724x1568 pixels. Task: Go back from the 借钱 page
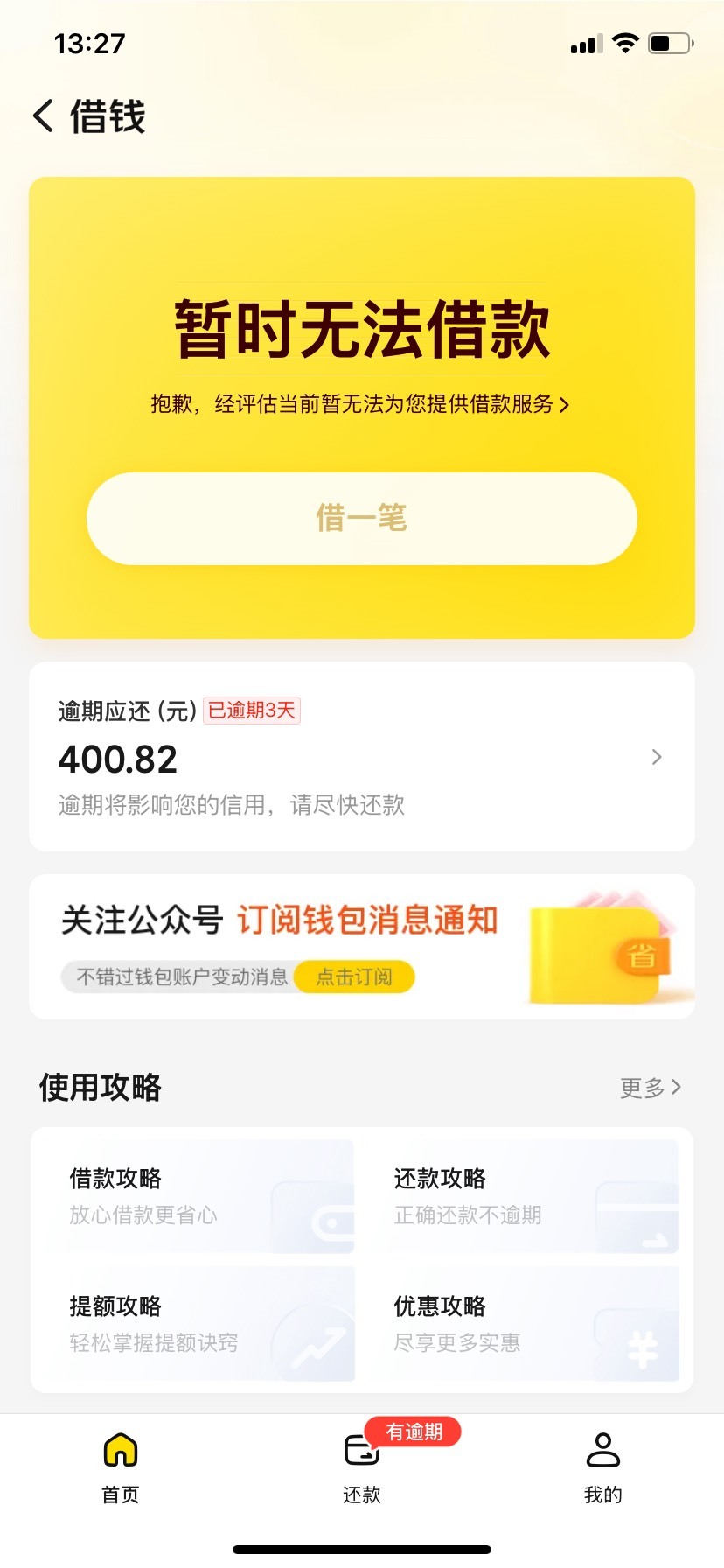pyautogui.click(x=44, y=116)
